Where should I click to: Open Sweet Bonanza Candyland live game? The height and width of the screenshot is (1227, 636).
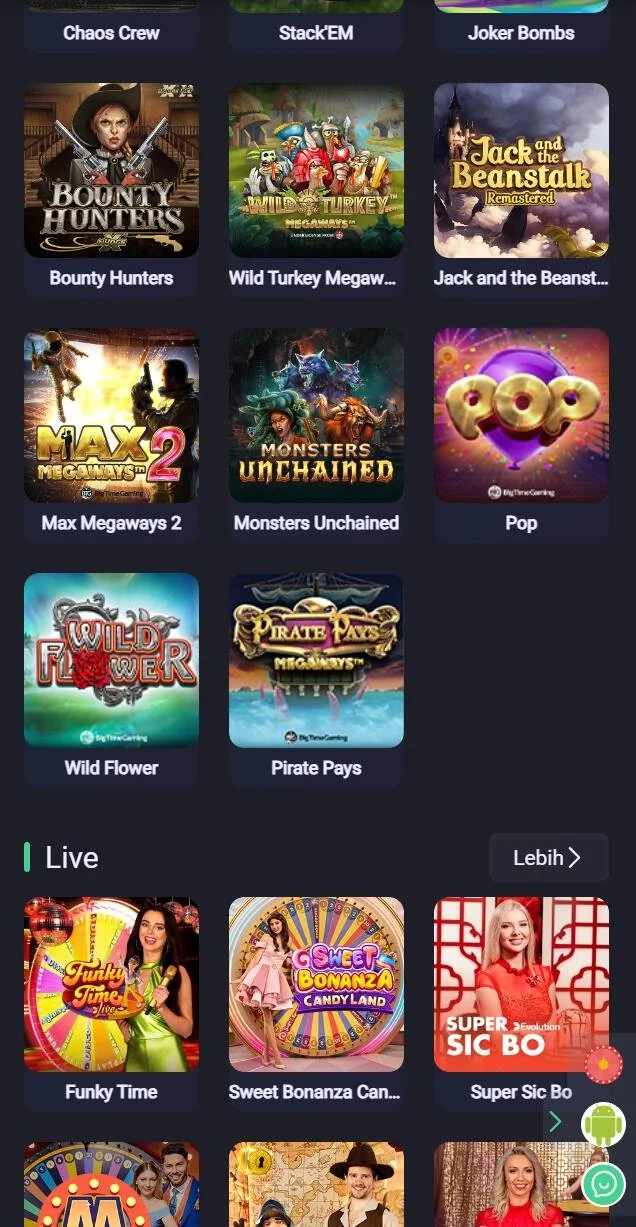point(316,985)
